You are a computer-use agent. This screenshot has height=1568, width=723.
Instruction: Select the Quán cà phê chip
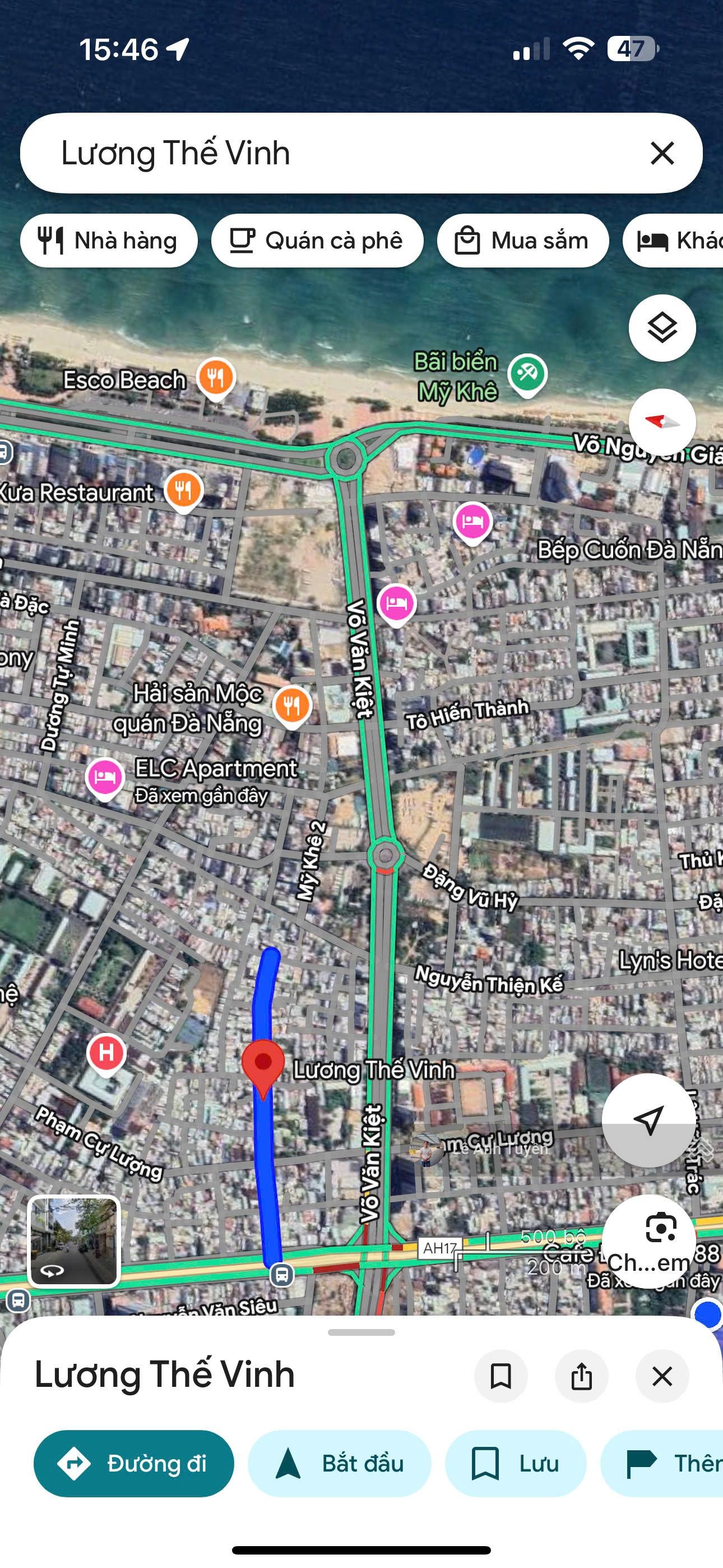pos(317,241)
